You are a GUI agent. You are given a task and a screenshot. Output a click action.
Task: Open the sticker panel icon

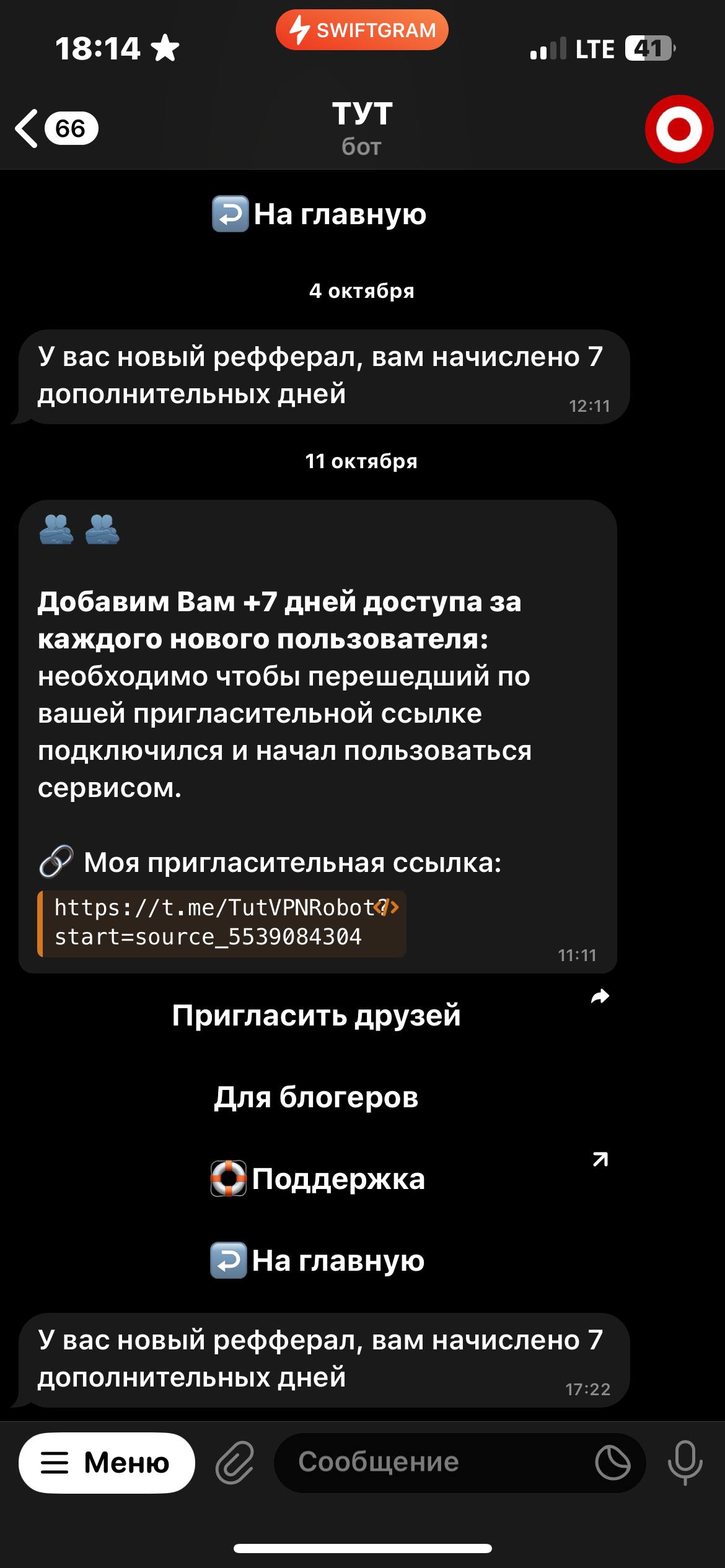click(x=612, y=1463)
